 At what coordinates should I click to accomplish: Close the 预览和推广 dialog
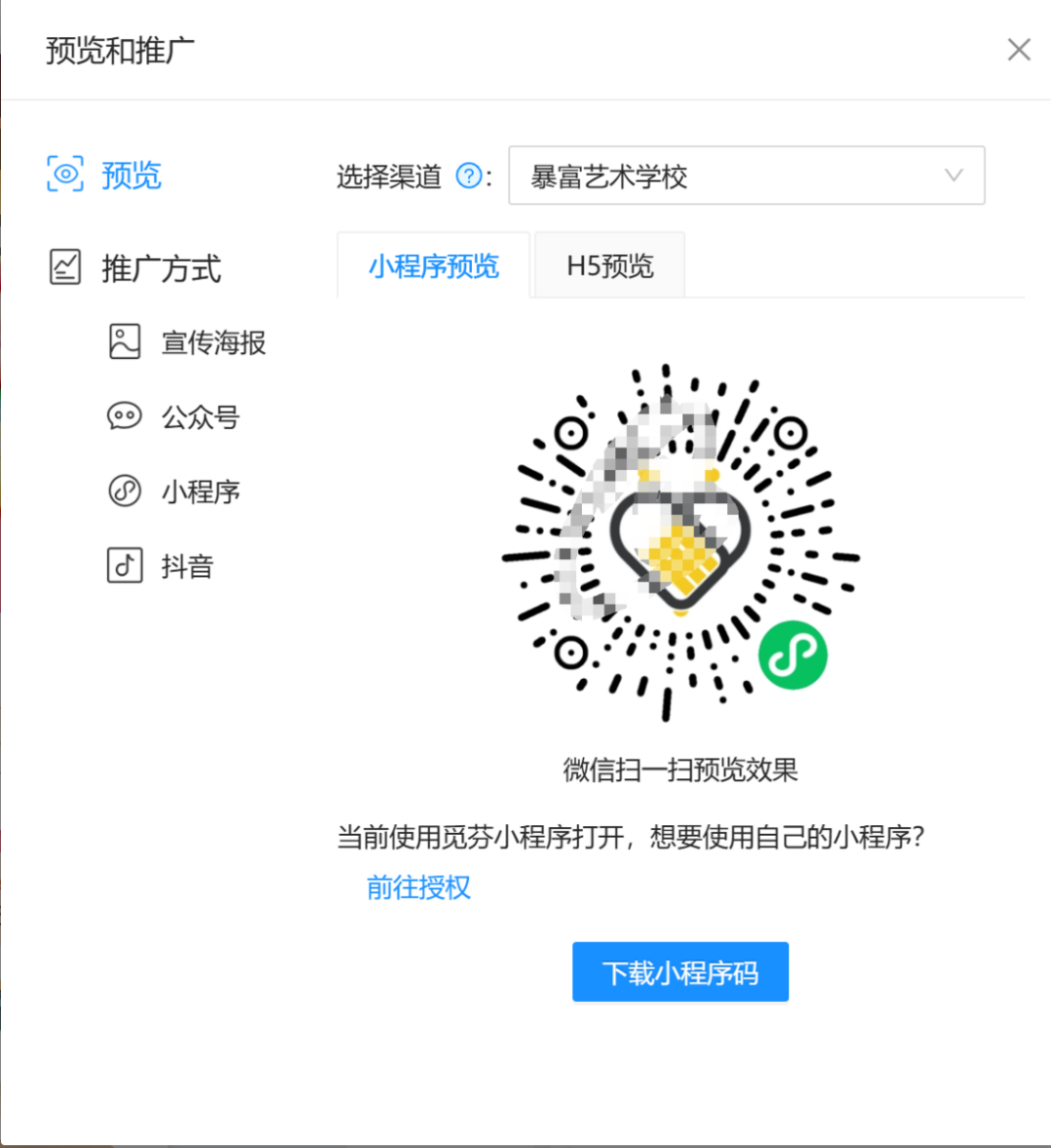click(1018, 50)
